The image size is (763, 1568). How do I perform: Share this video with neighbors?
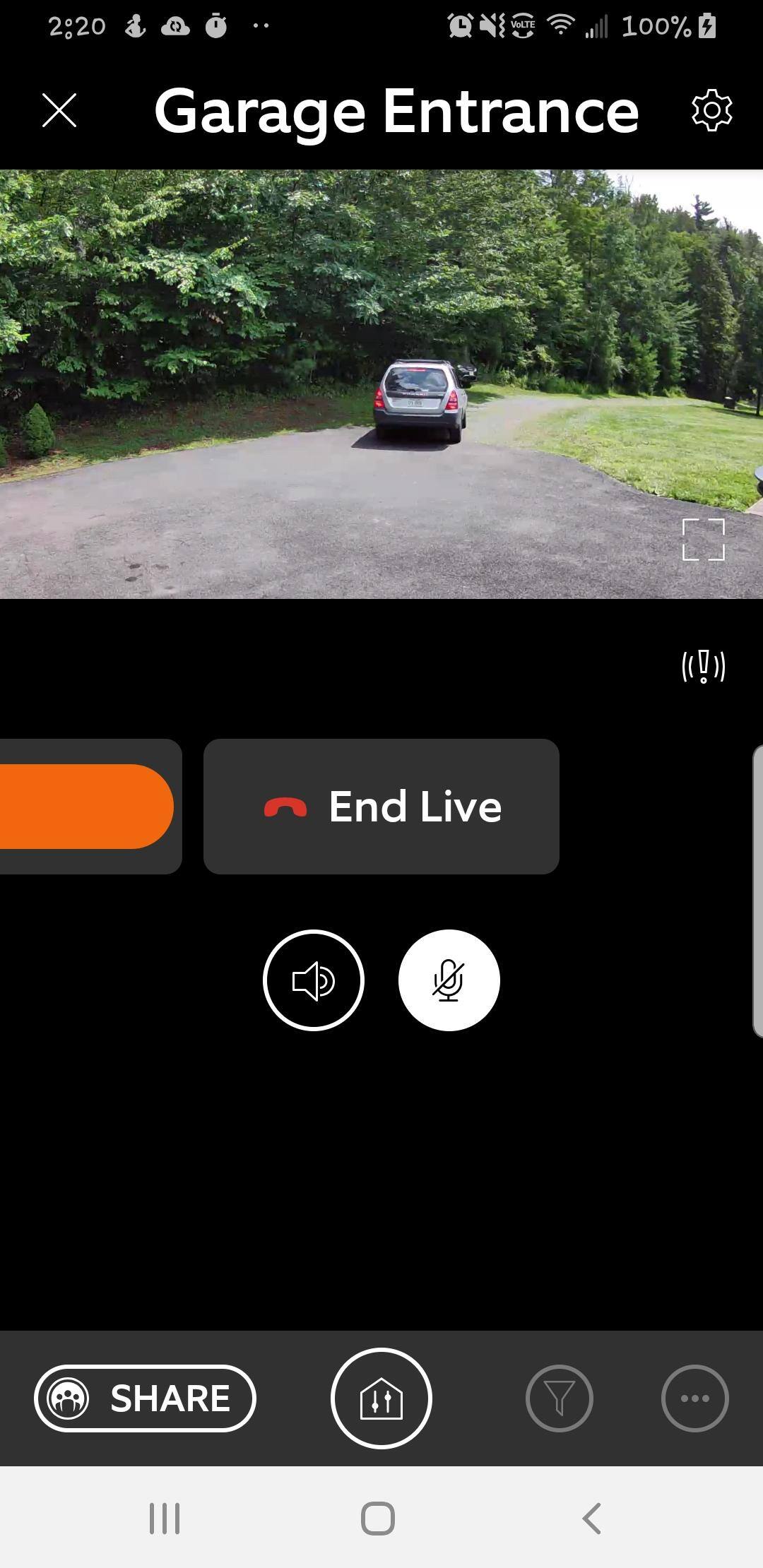(145, 1398)
